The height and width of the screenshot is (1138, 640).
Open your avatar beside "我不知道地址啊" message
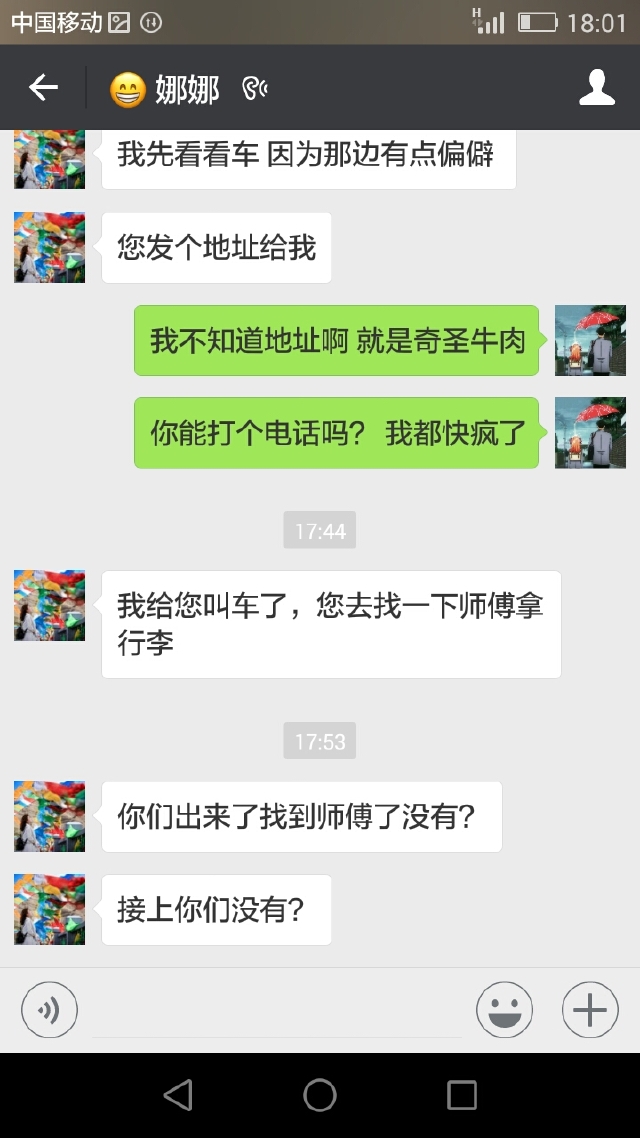point(590,340)
